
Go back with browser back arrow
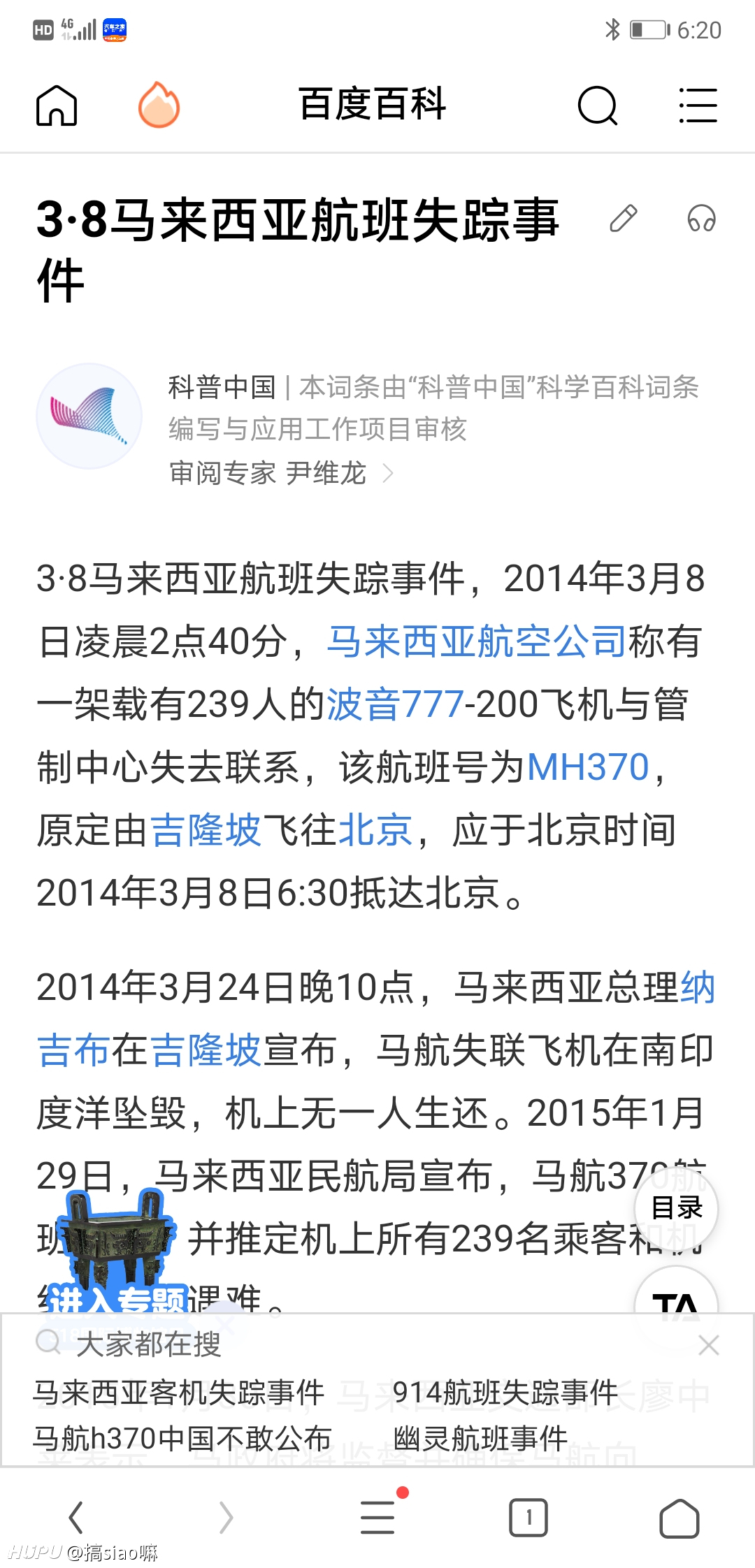pos(76,1517)
